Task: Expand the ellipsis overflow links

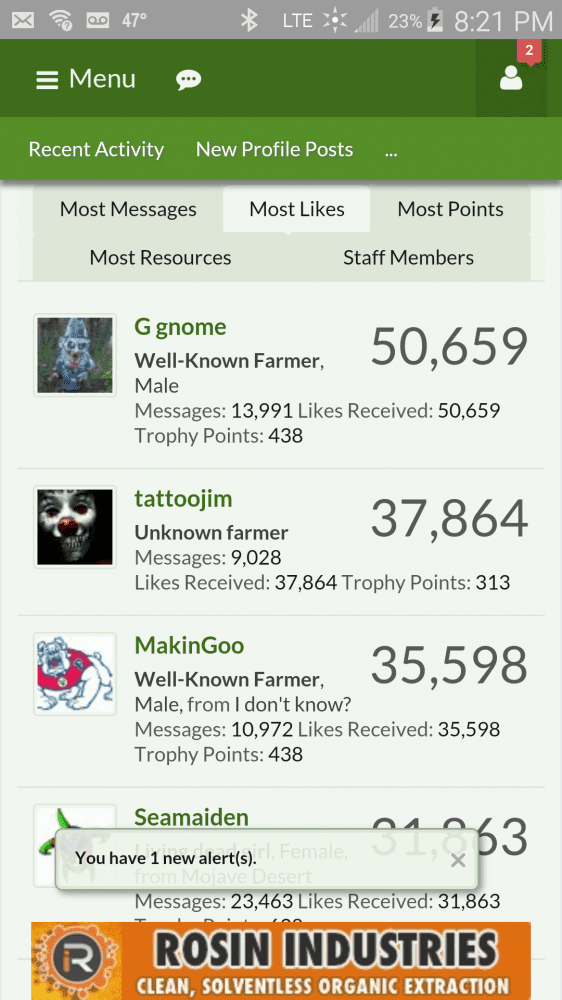Action: pos(391,151)
